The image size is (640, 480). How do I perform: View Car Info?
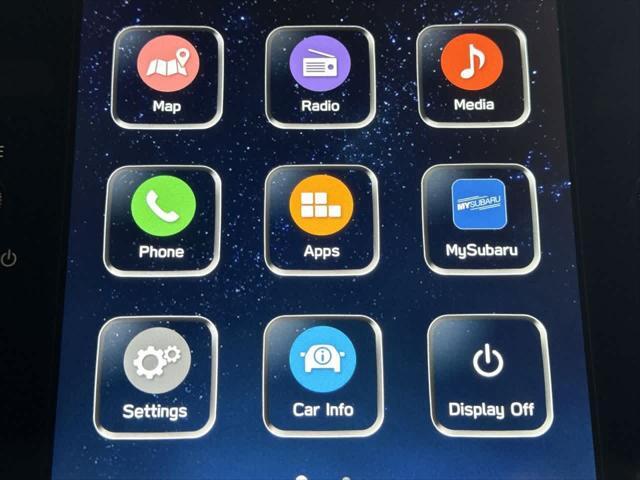[322, 375]
